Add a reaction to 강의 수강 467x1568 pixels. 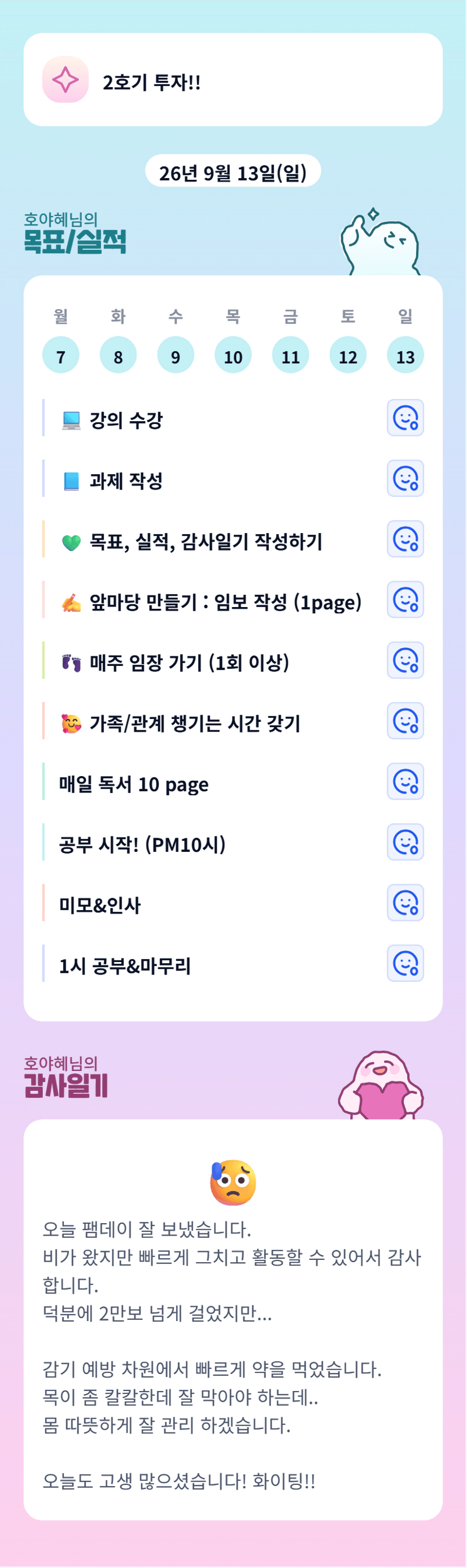pyautogui.click(x=405, y=418)
